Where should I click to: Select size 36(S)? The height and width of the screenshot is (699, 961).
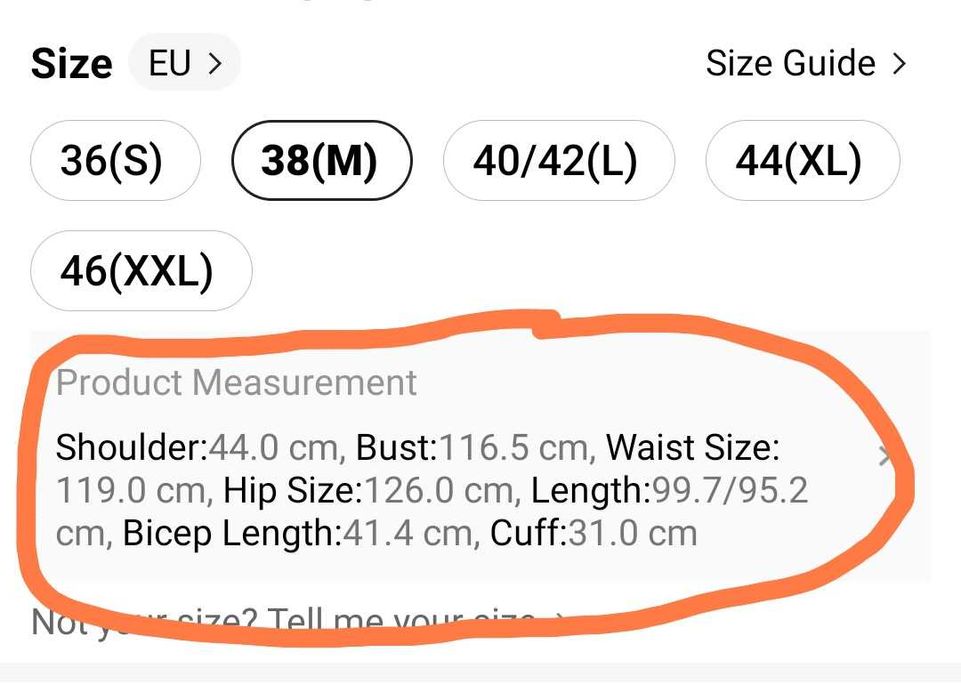(112, 162)
